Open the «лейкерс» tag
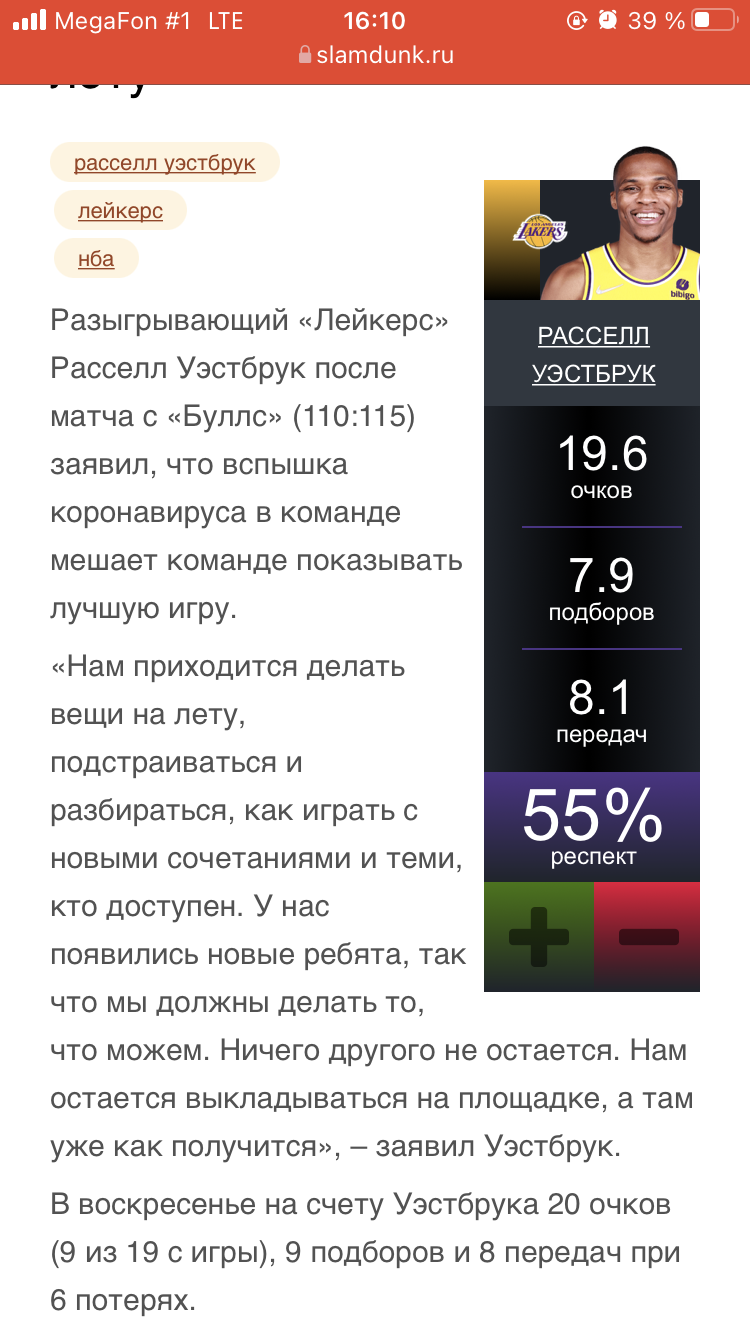The image size is (750, 1334). 120,210
